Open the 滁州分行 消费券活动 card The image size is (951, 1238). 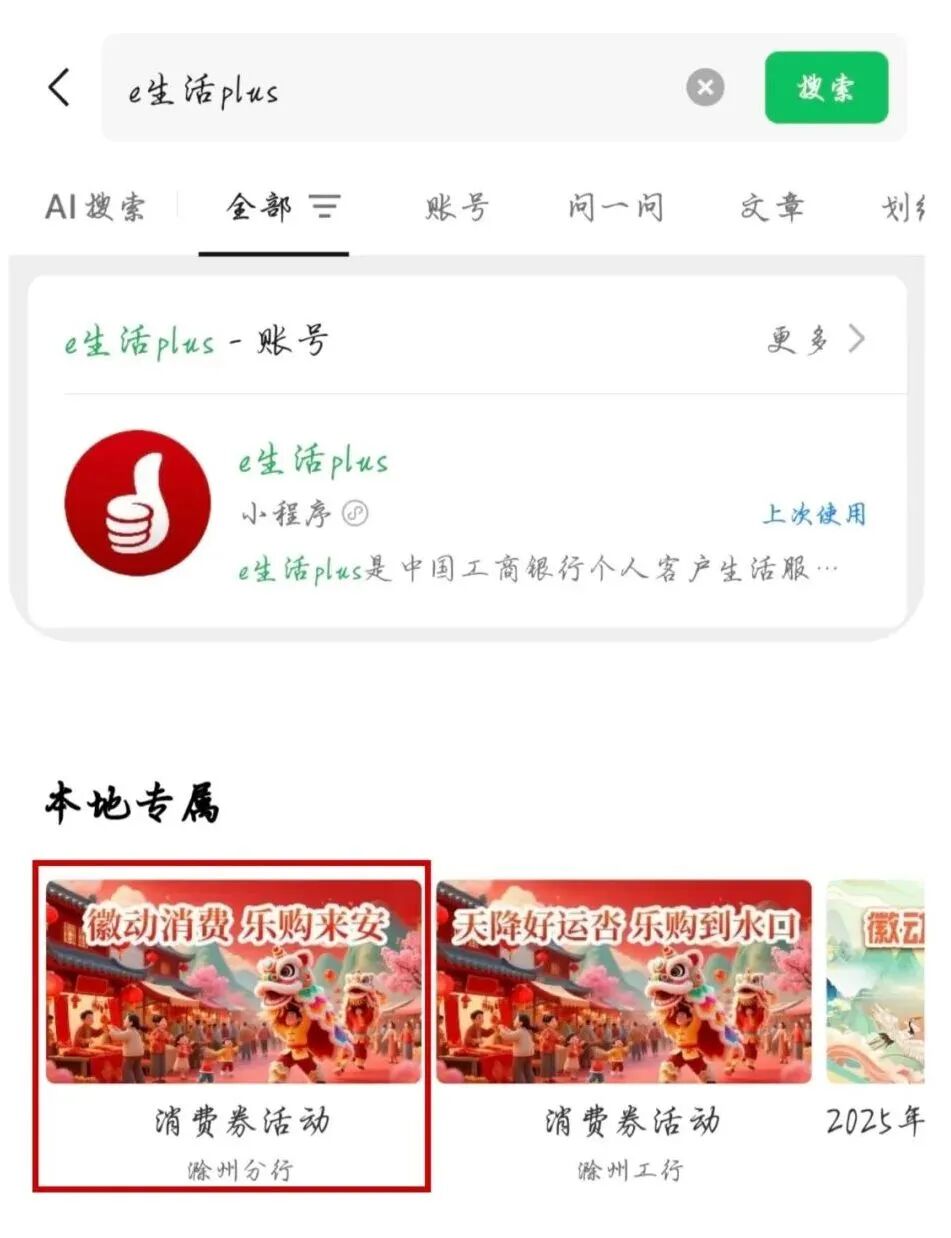pos(234,1025)
